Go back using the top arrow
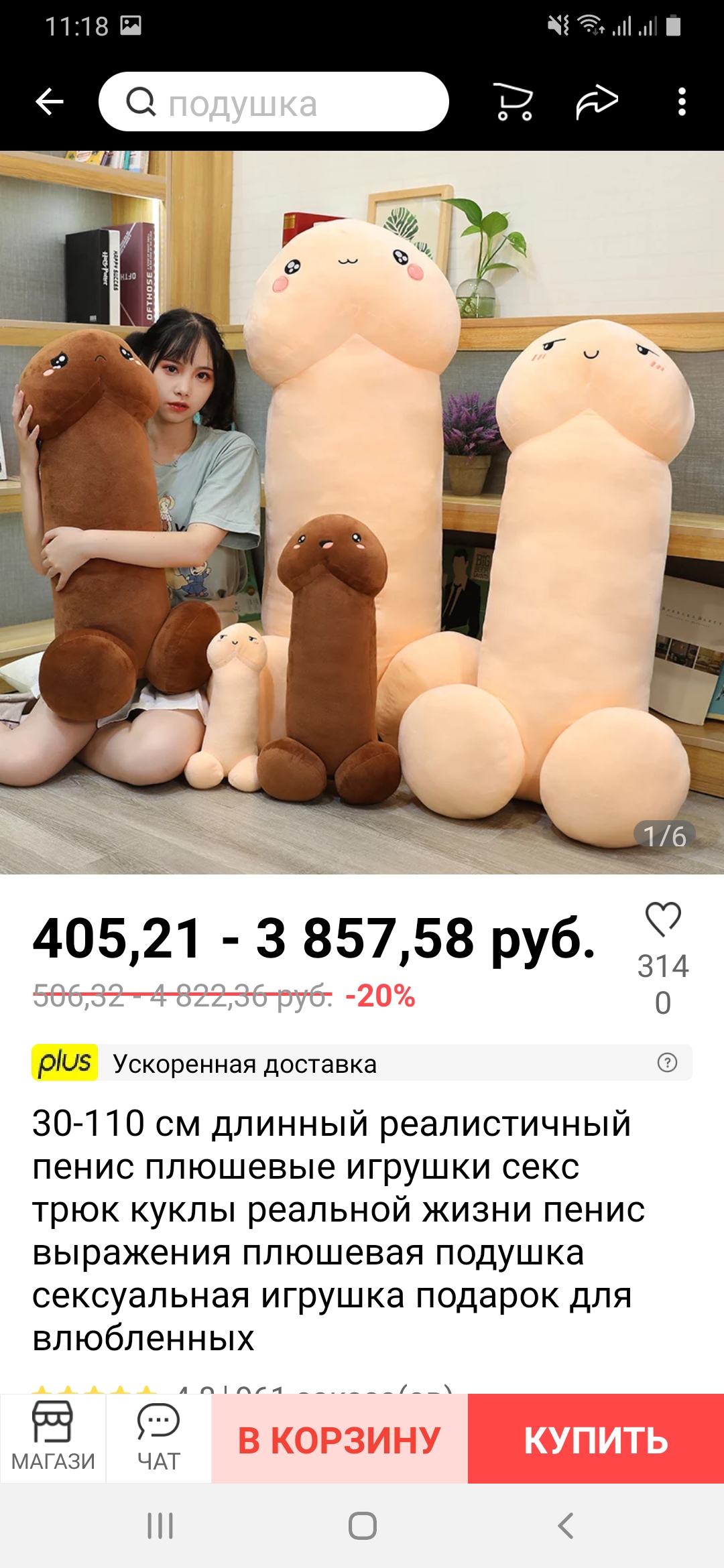The width and height of the screenshot is (724, 1568). [50, 102]
